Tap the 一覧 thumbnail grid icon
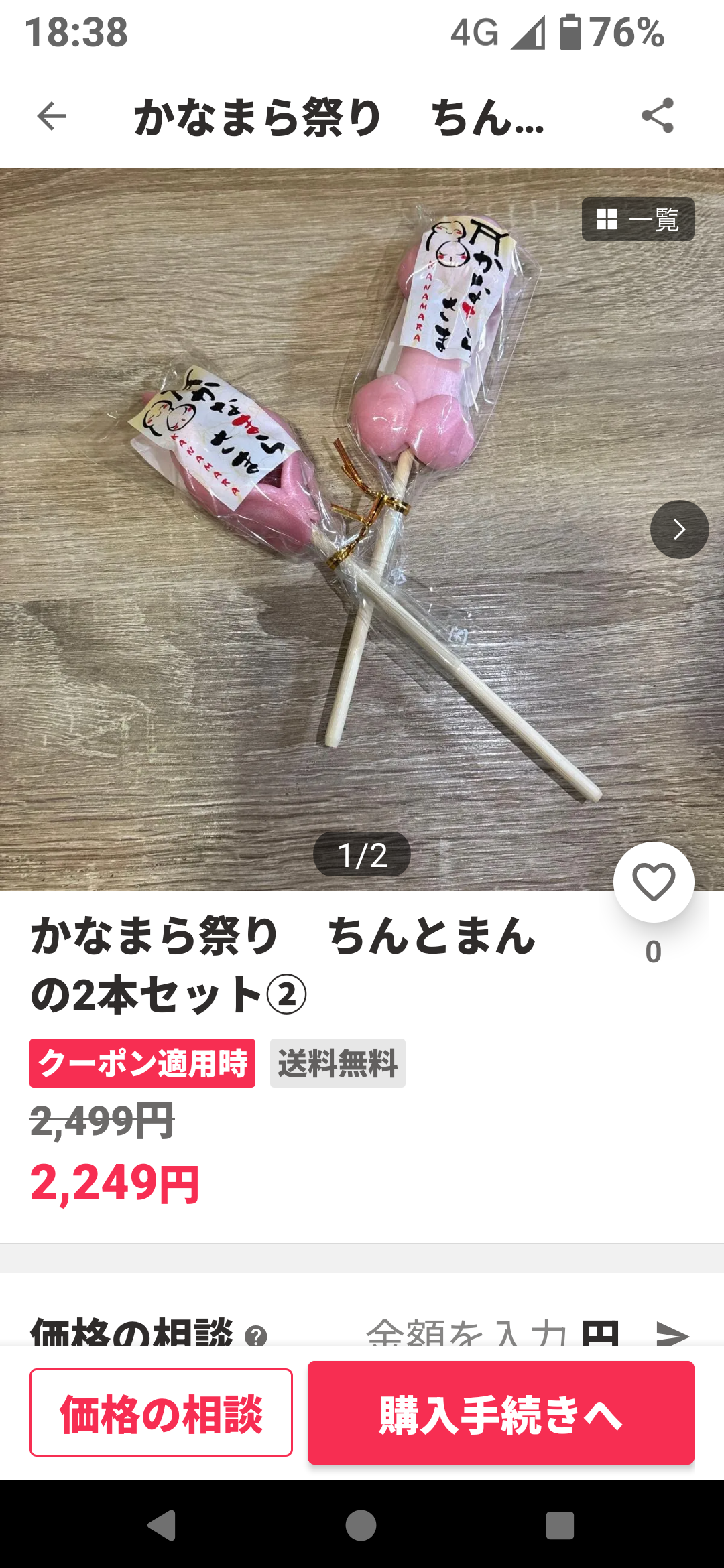Viewport: 724px width, 1568px height. [639, 218]
